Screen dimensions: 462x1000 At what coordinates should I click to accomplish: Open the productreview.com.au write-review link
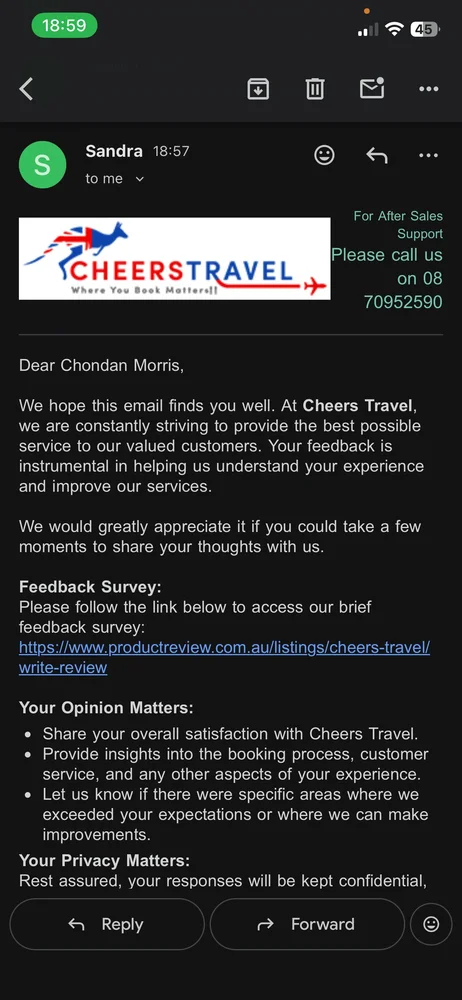(224, 658)
